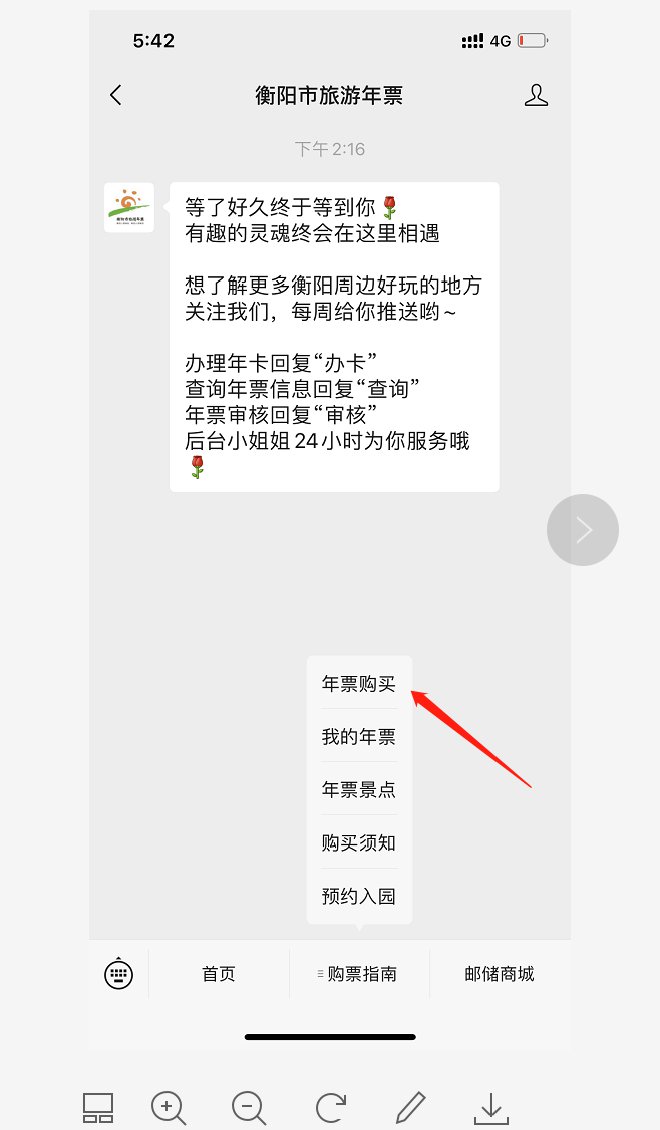Tap the 首页 bottom menu
Image resolution: width=660 pixels, height=1130 pixels.
pyautogui.click(x=219, y=974)
